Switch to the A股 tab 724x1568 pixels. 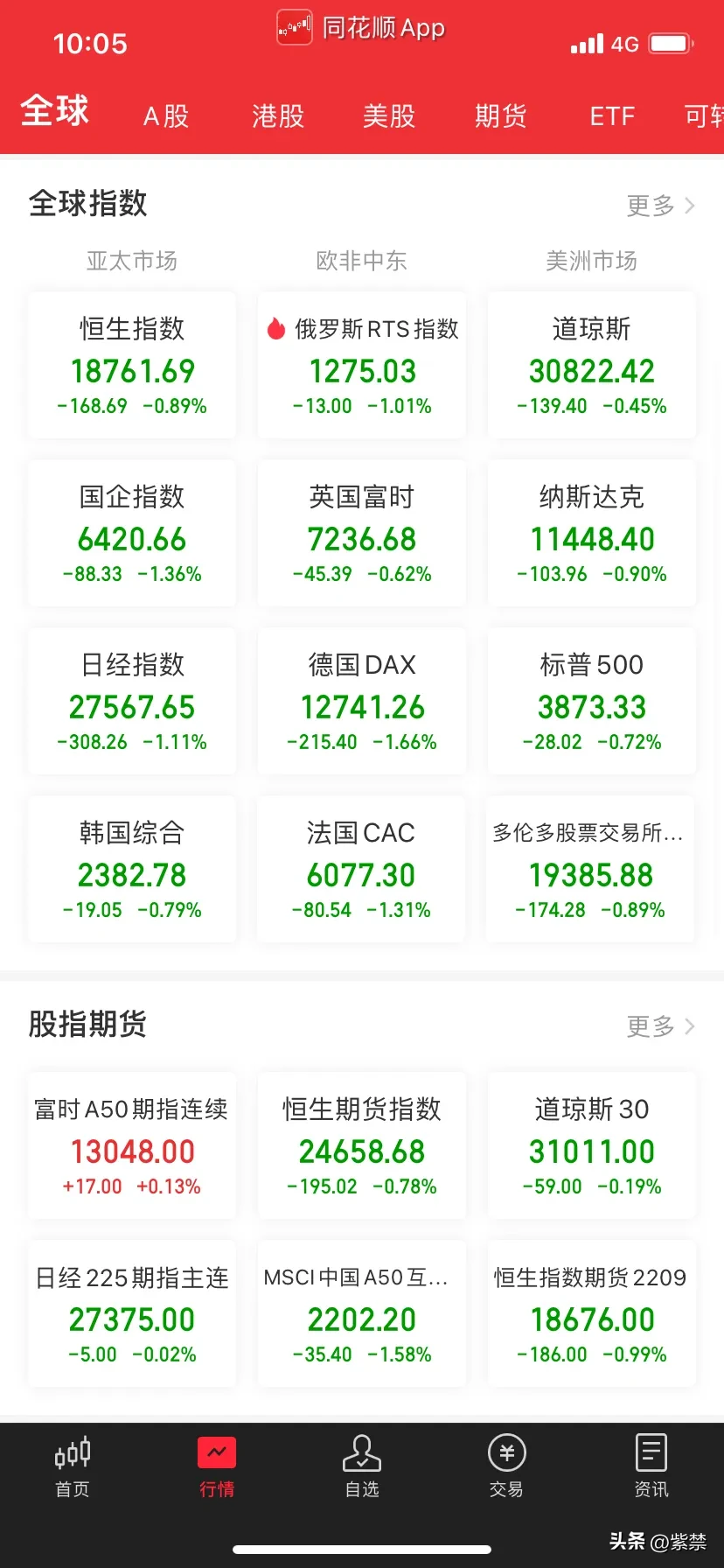(166, 115)
